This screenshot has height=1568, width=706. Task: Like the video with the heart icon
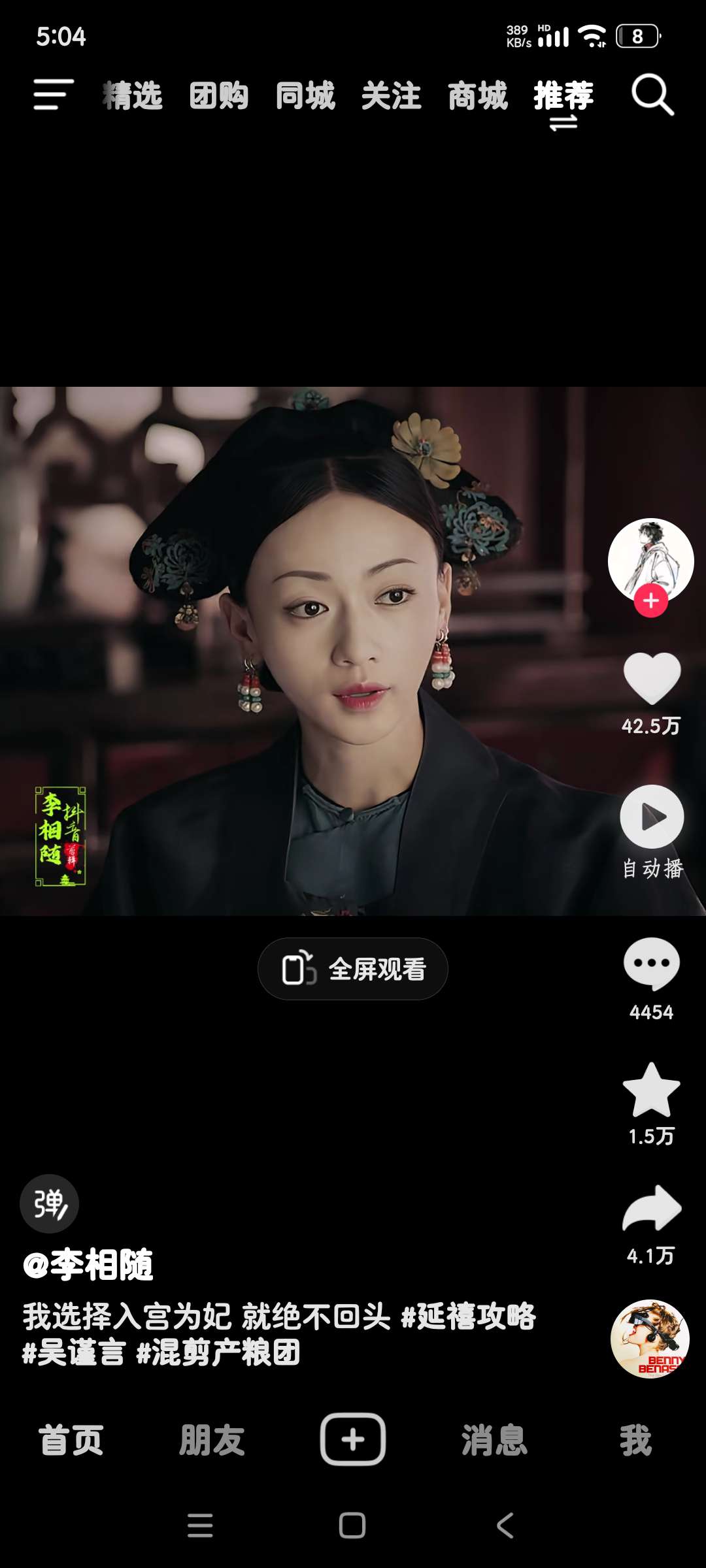click(x=652, y=678)
